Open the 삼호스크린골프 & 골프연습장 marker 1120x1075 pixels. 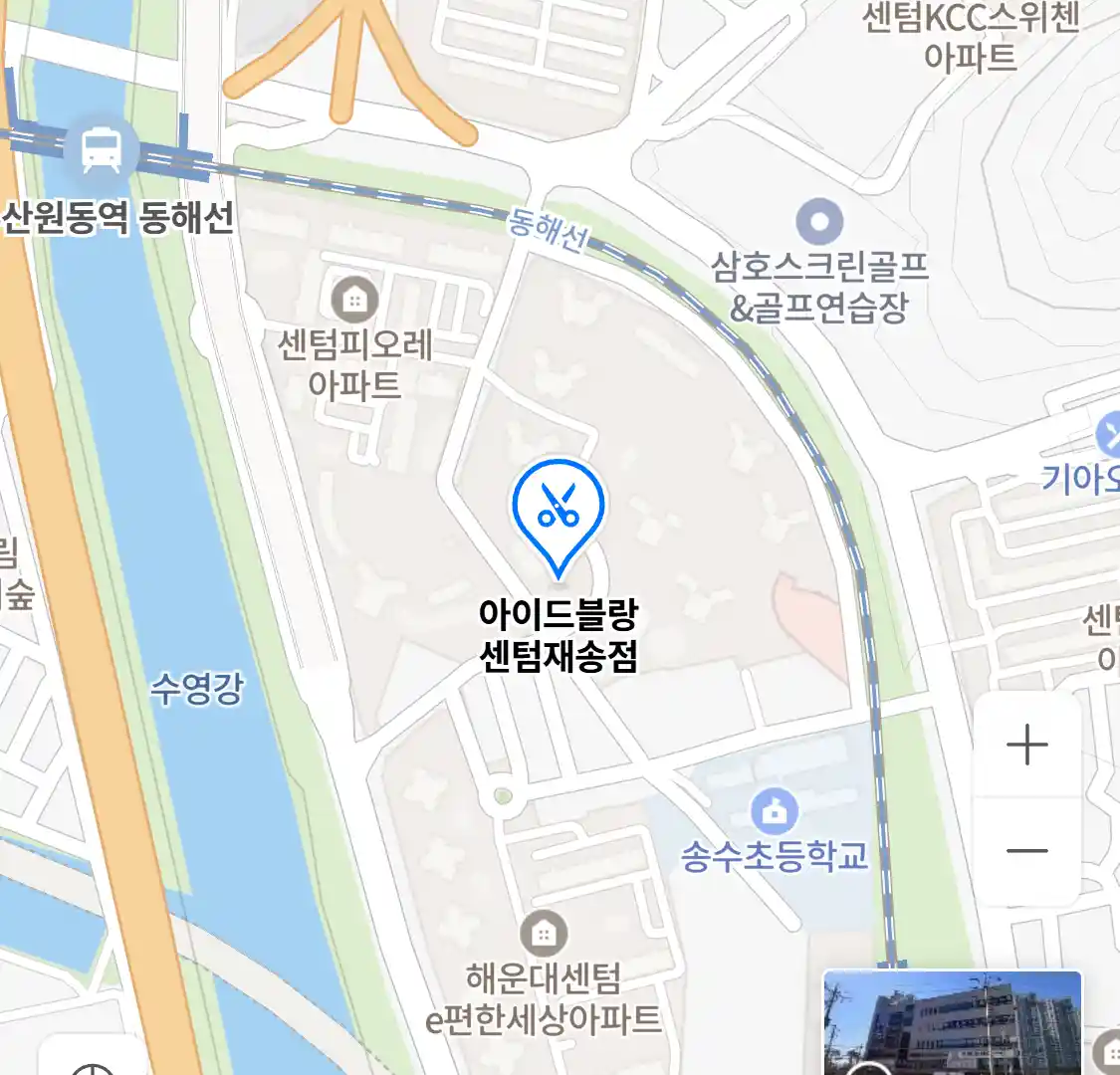click(819, 222)
